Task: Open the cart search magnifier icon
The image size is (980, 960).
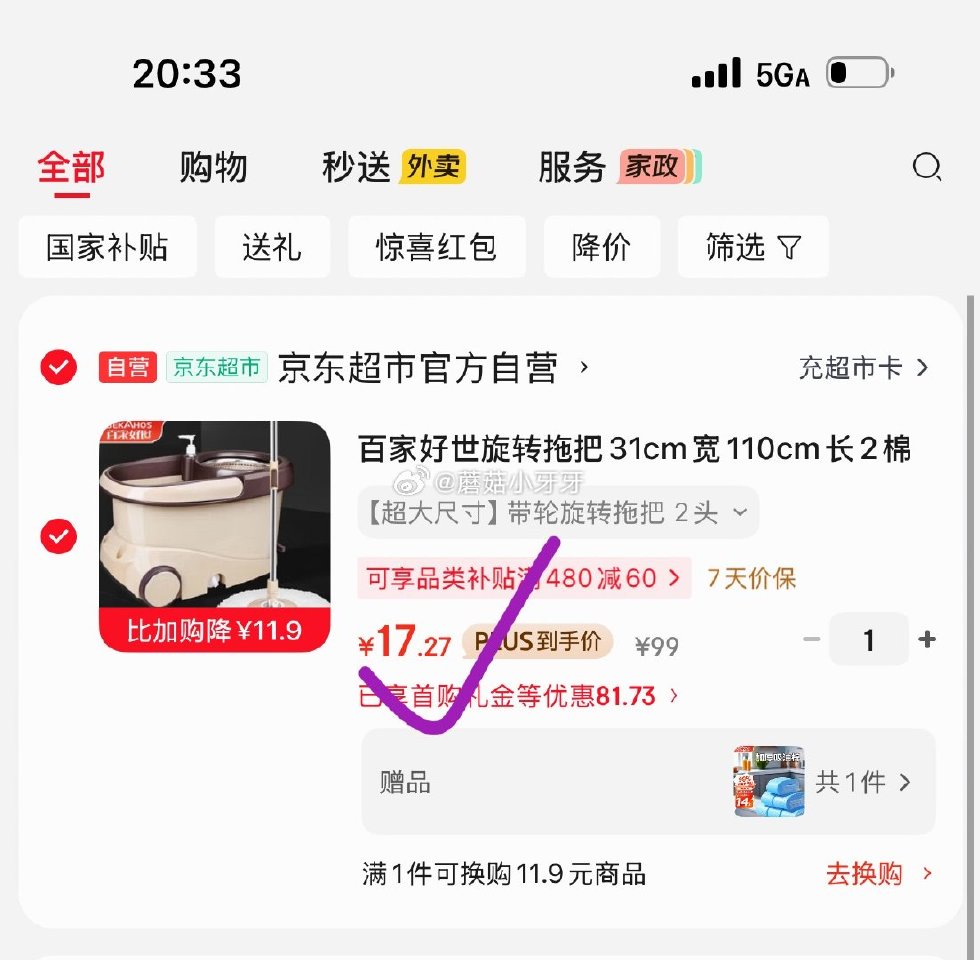Action: (x=927, y=167)
